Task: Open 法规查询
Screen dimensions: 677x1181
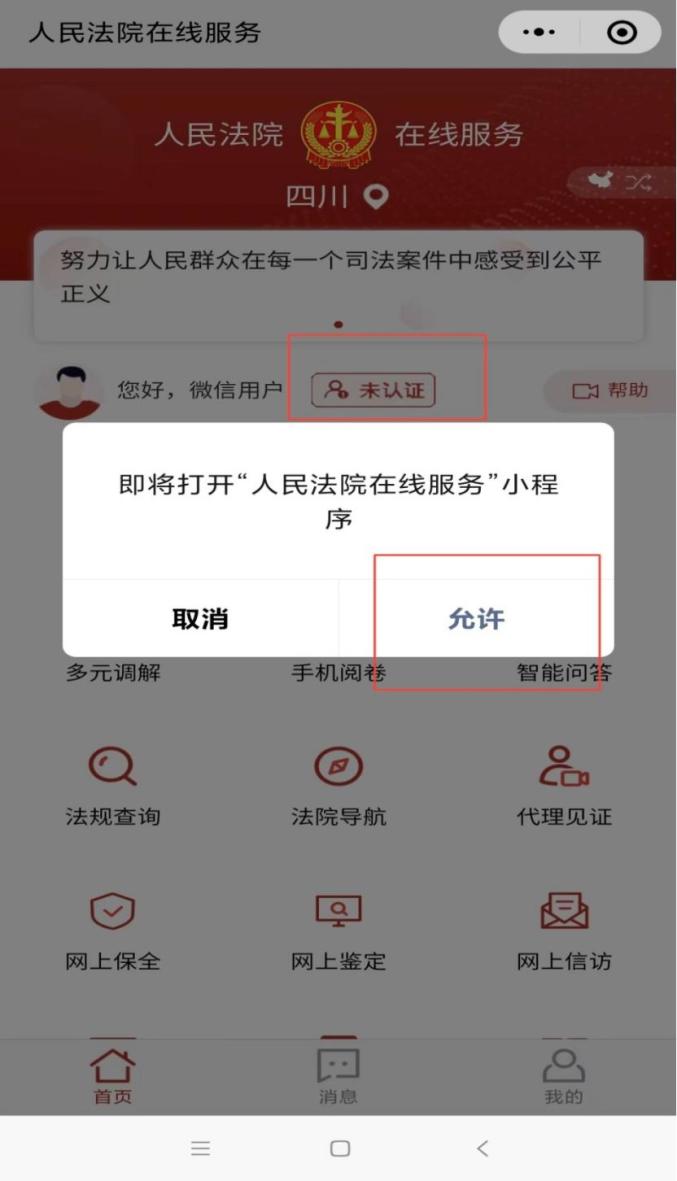Action: (x=112, y=788)
